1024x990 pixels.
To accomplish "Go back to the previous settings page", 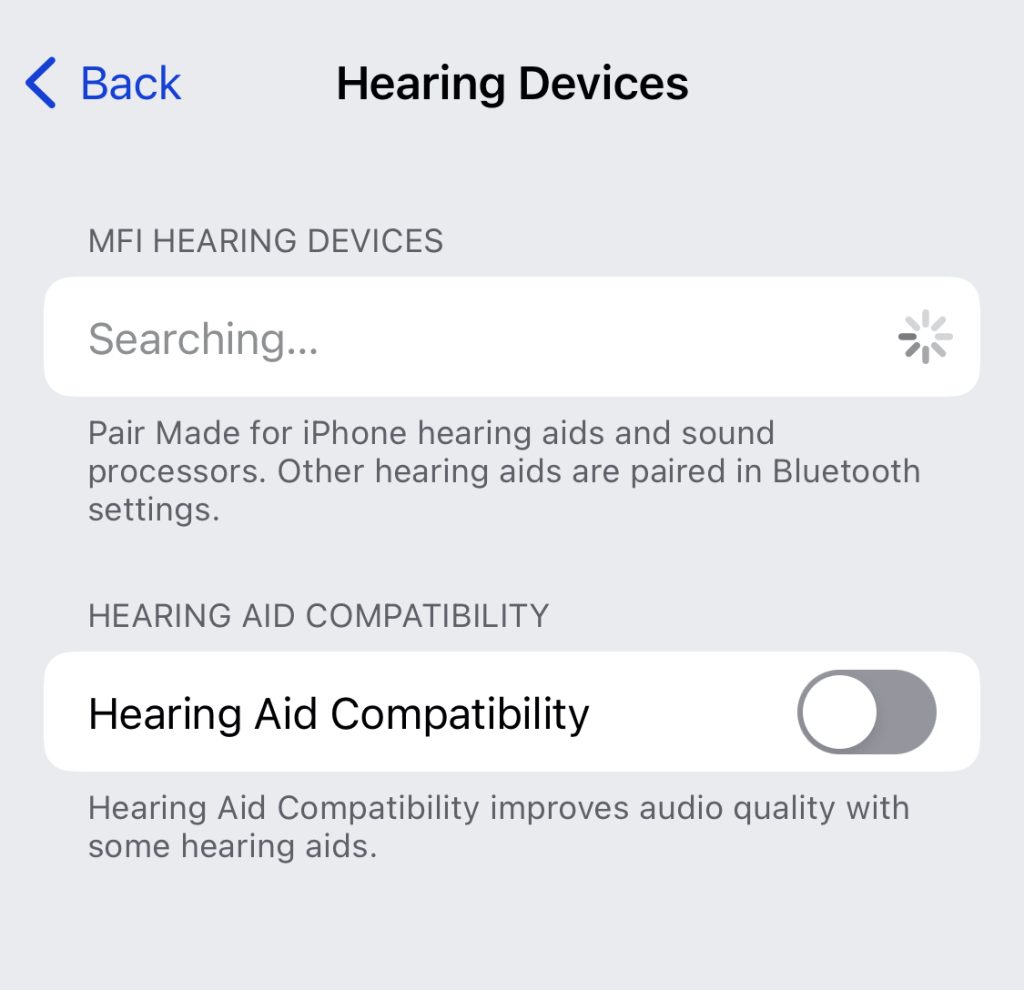I will pyautogui.click(x=102, y=83).
